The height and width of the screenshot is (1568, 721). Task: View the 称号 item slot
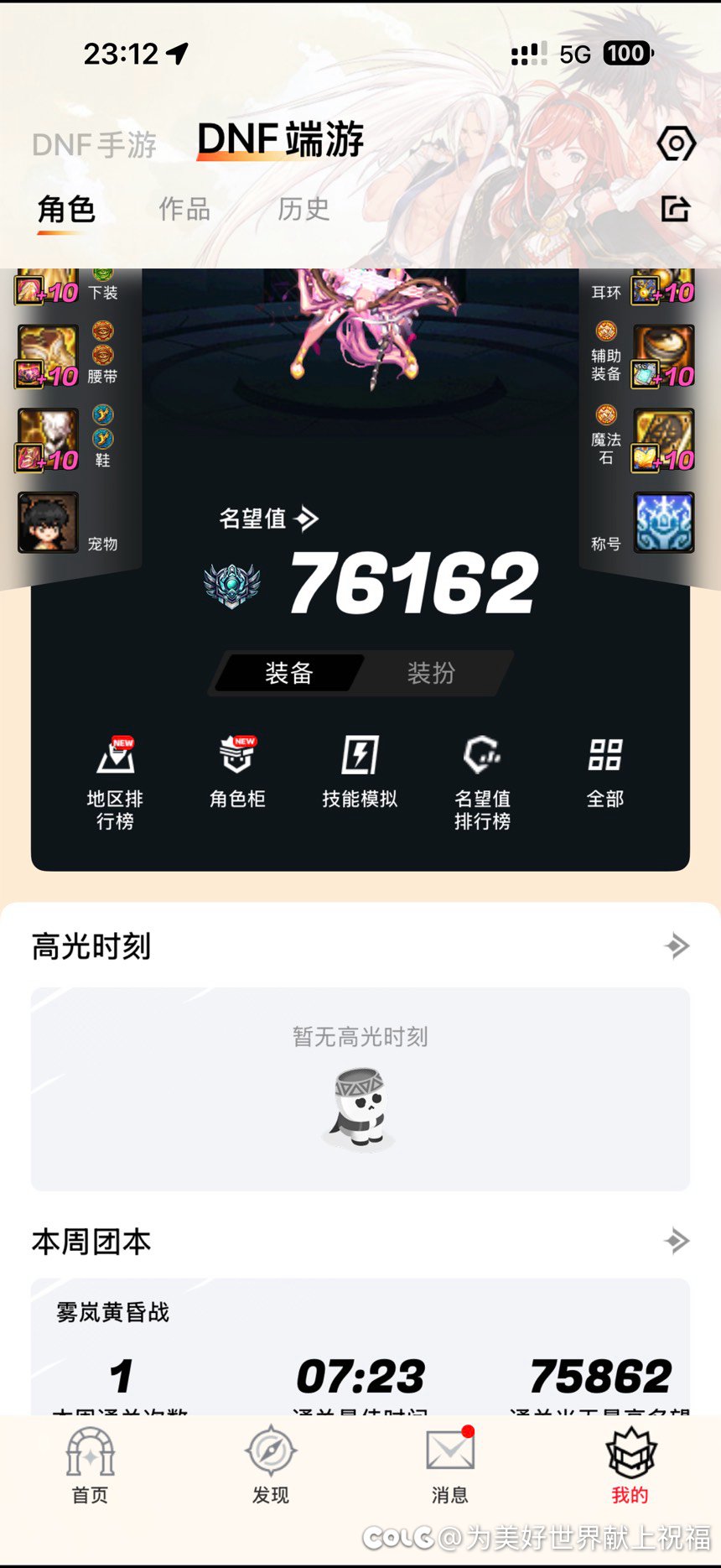click(663, 523)
